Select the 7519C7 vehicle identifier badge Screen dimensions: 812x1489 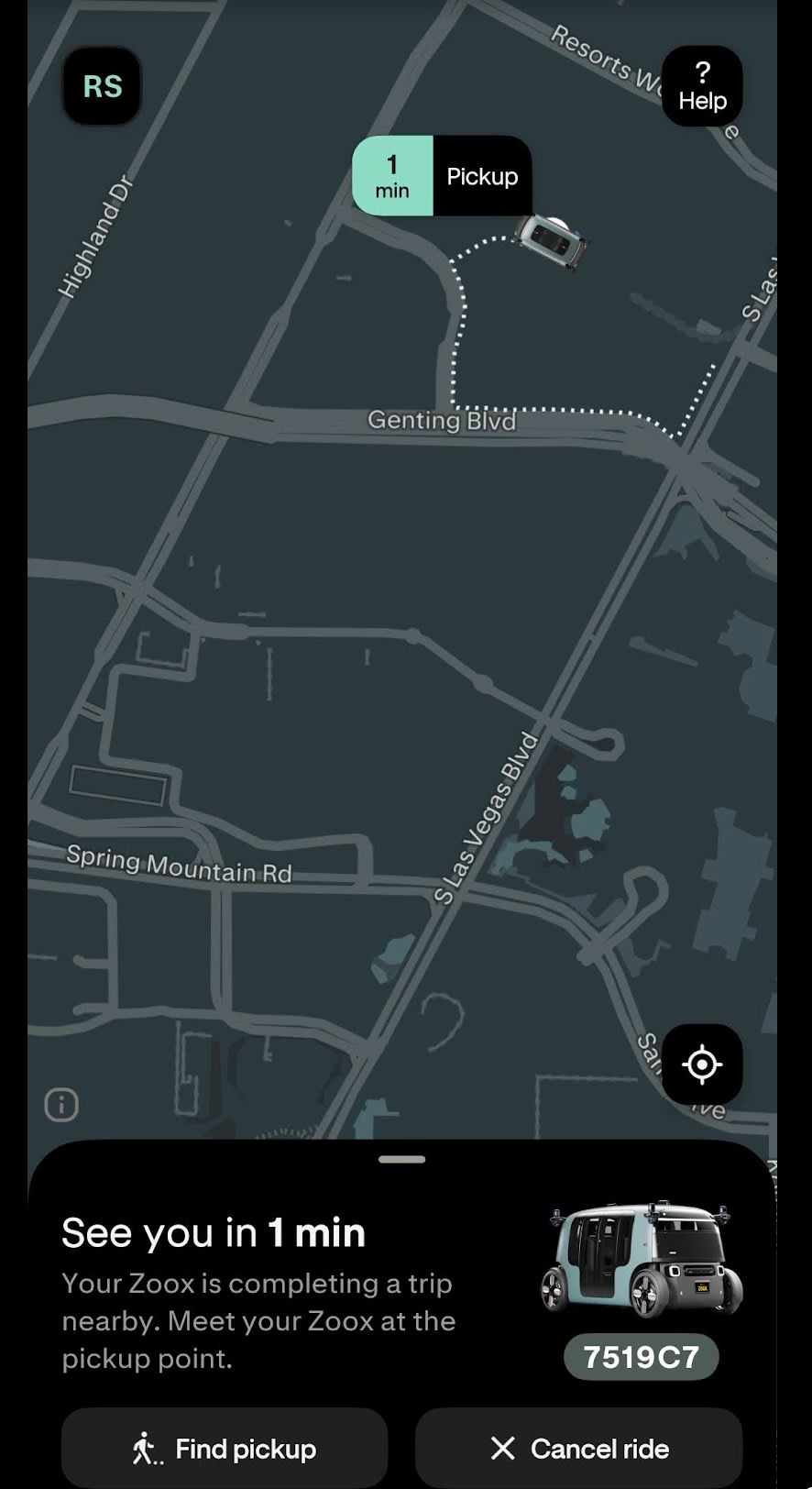tap(642, 1355)
